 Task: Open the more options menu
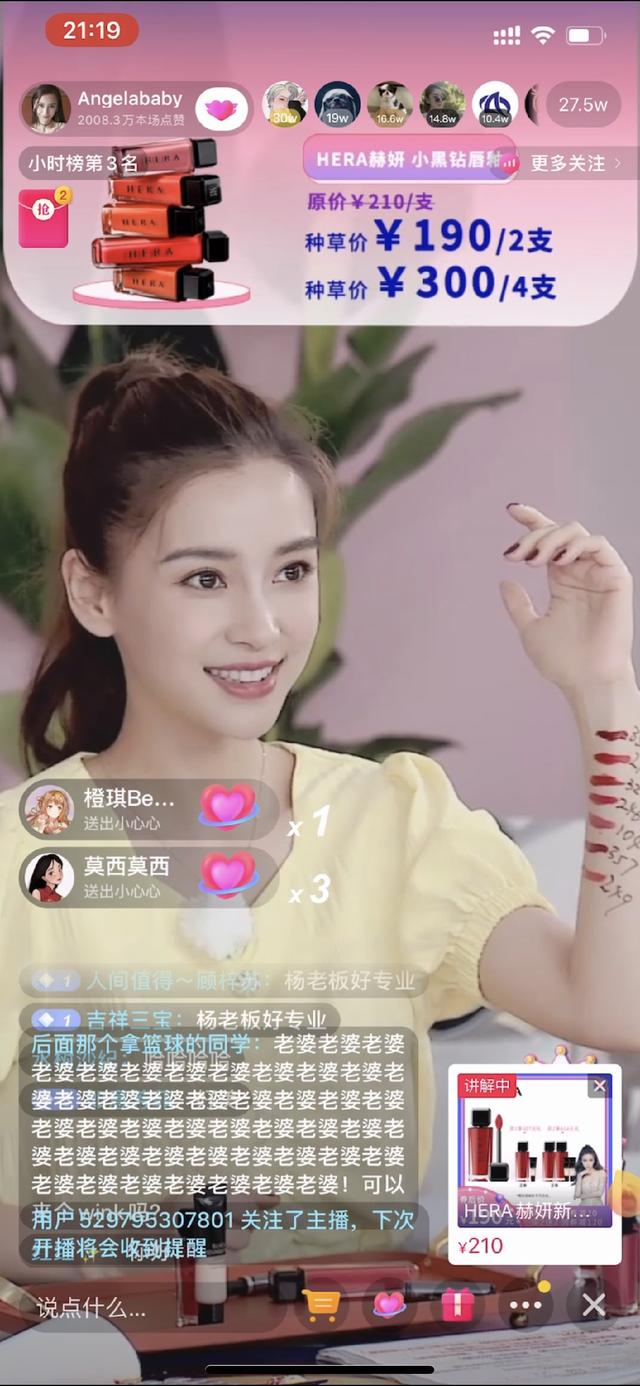coord(525,1305)
